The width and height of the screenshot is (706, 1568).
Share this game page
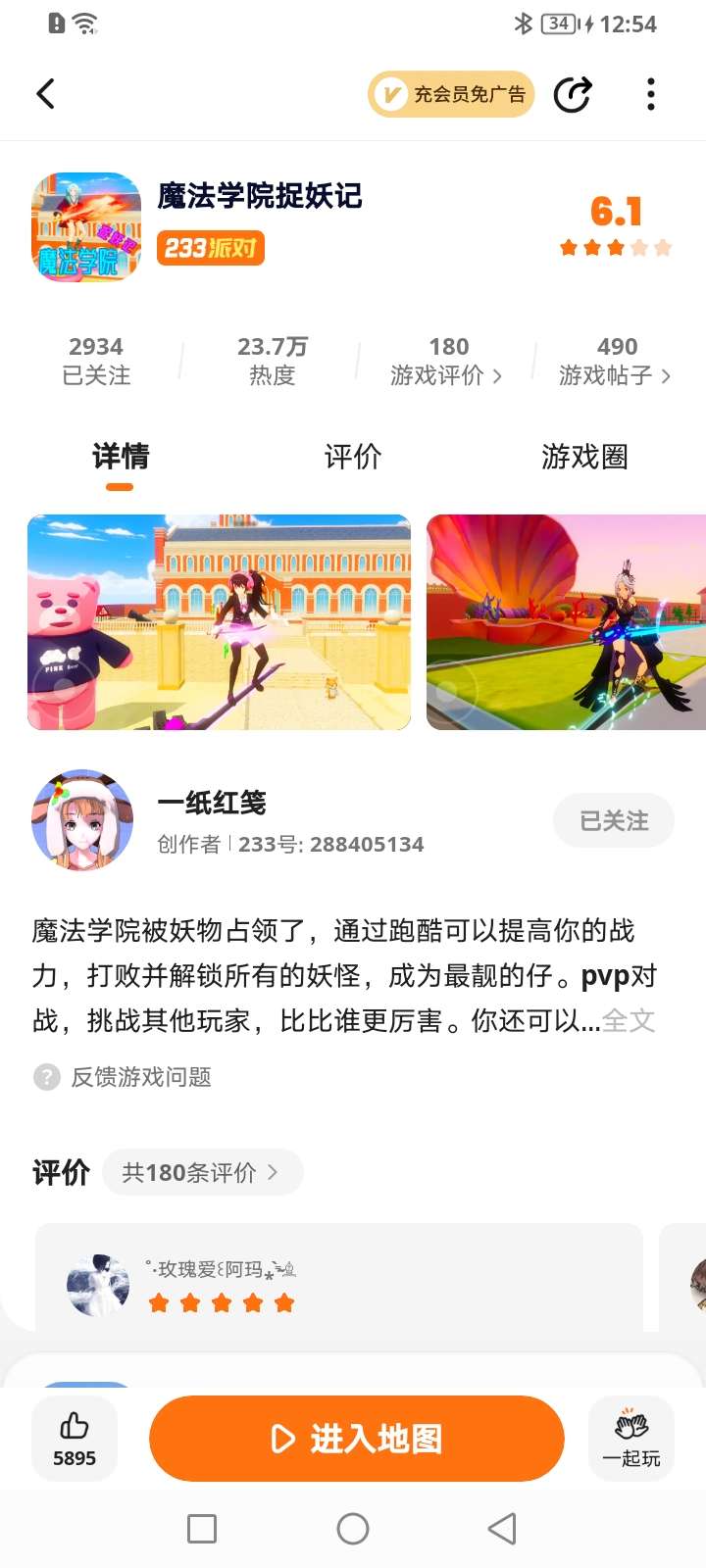573,94
